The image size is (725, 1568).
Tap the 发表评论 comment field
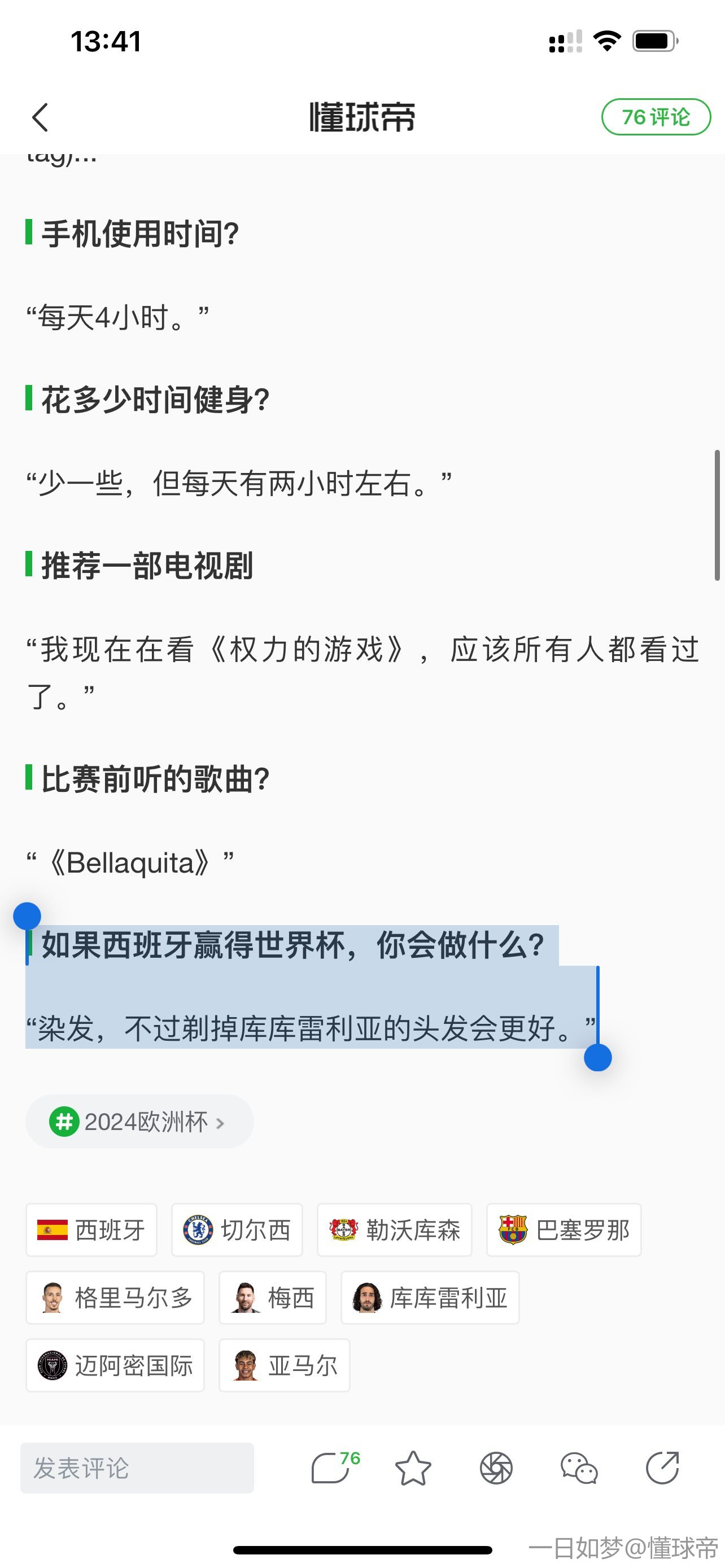click(x=137, y=1468)
